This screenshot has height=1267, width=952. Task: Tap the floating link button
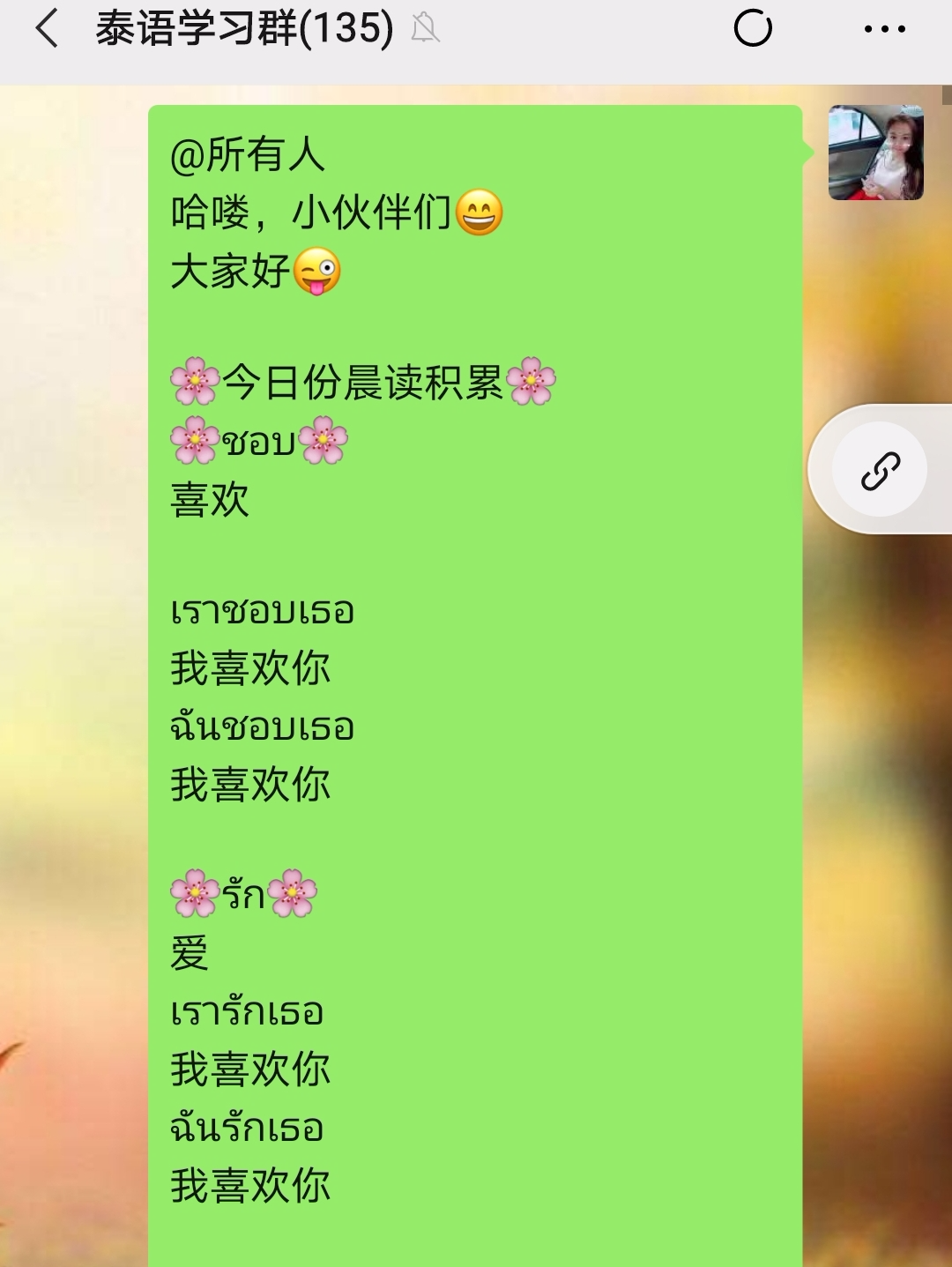coord(880,470)
